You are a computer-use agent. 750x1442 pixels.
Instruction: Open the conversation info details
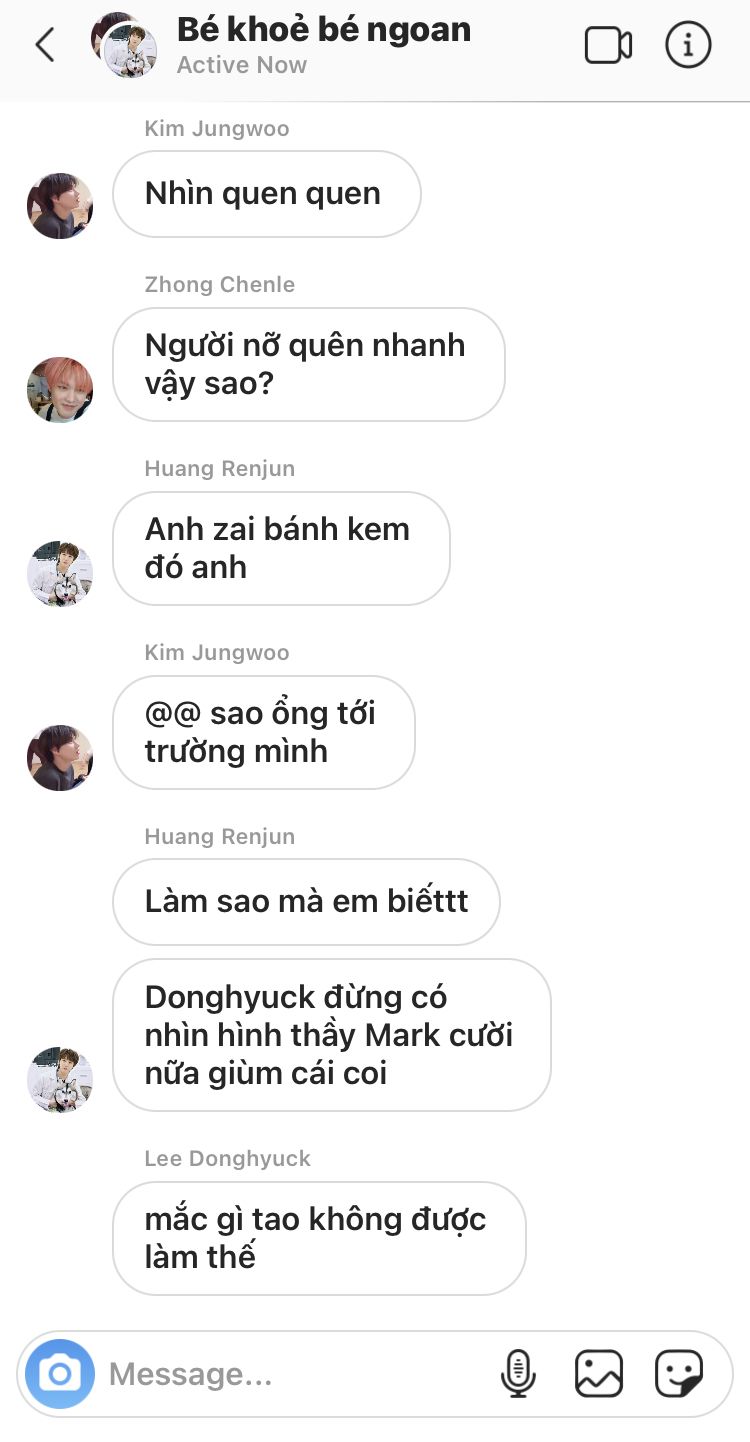[x=688, y=45]
